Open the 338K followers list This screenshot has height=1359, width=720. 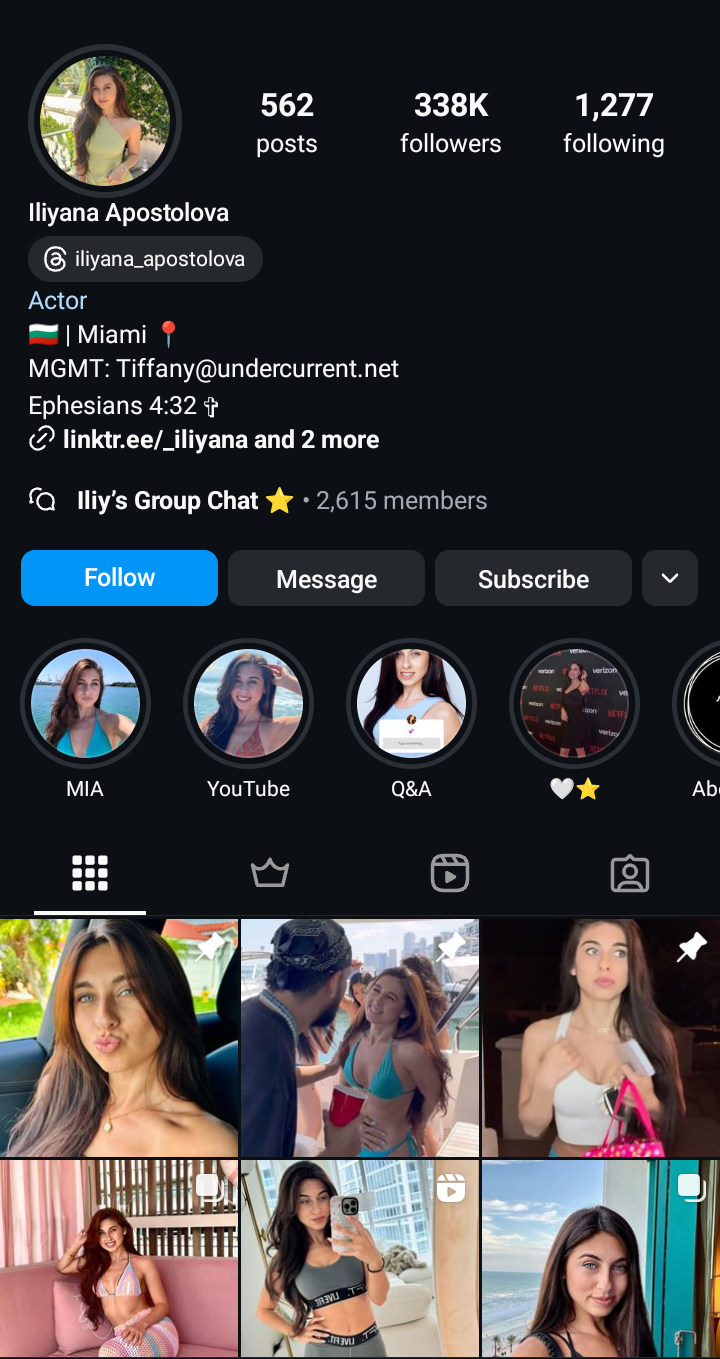tap(451, 122)
